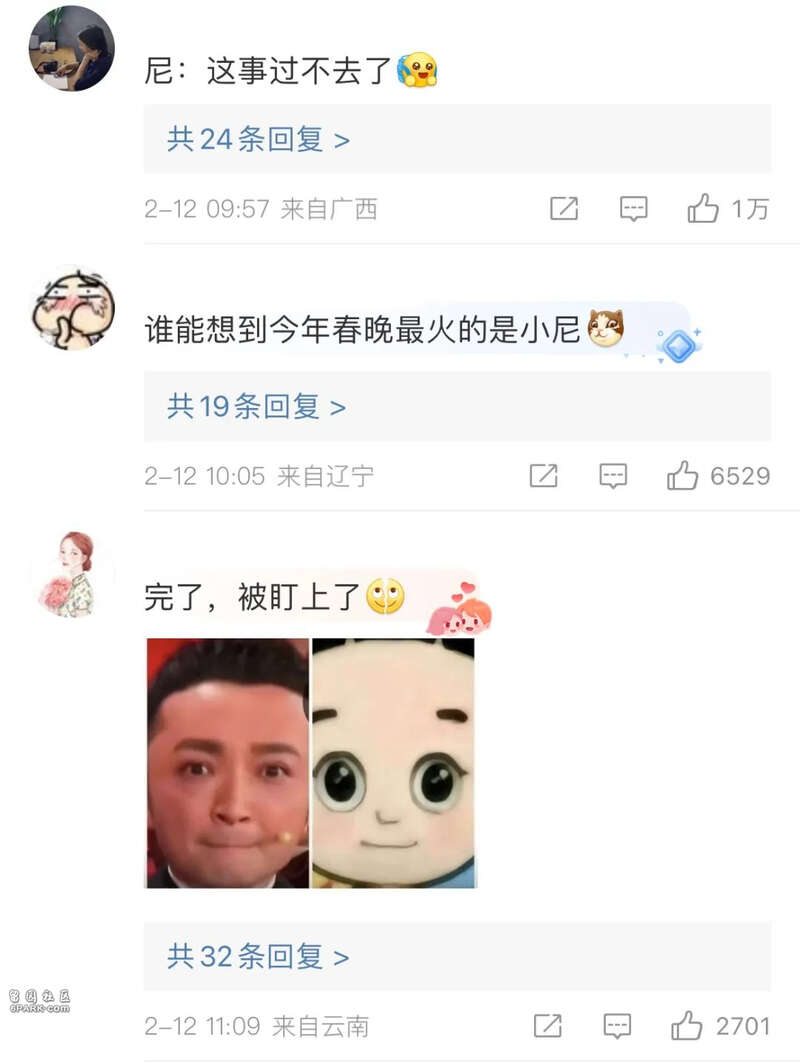Share the comment from 辽宁
The width and height of the screenshot is (800, 1062).
click(543, 475)
